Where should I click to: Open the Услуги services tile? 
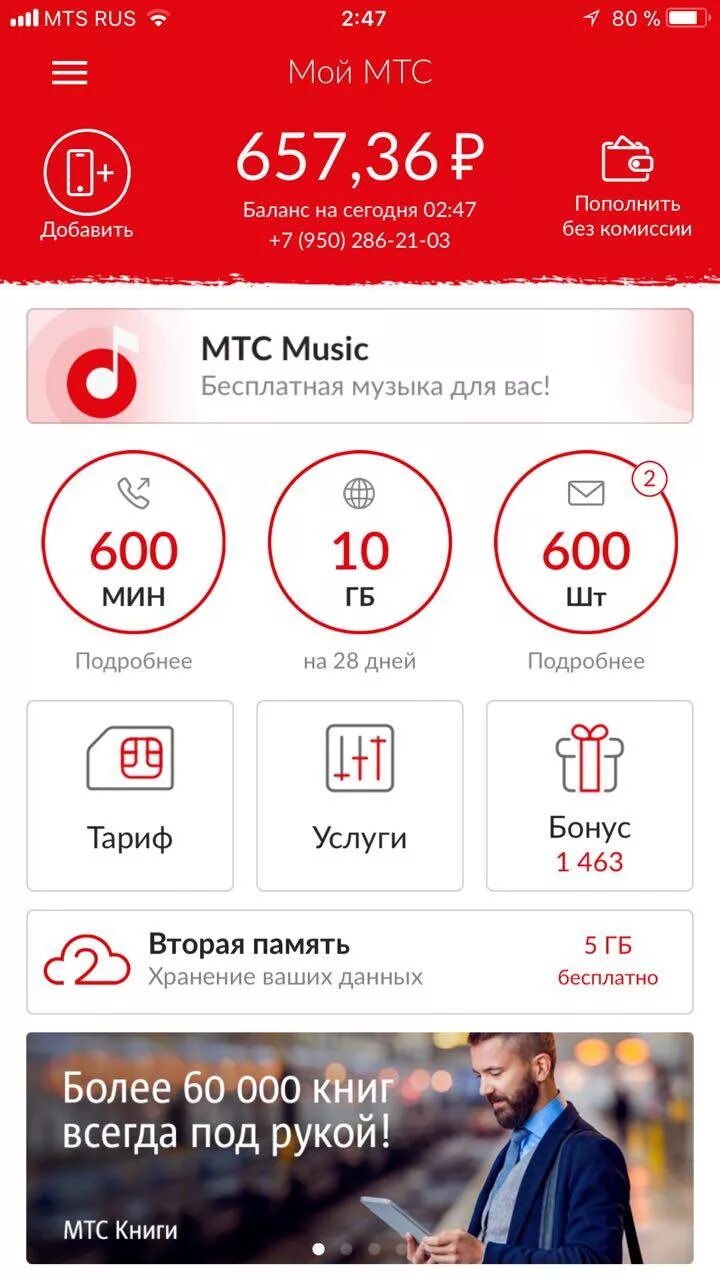[x=359, y=795]
